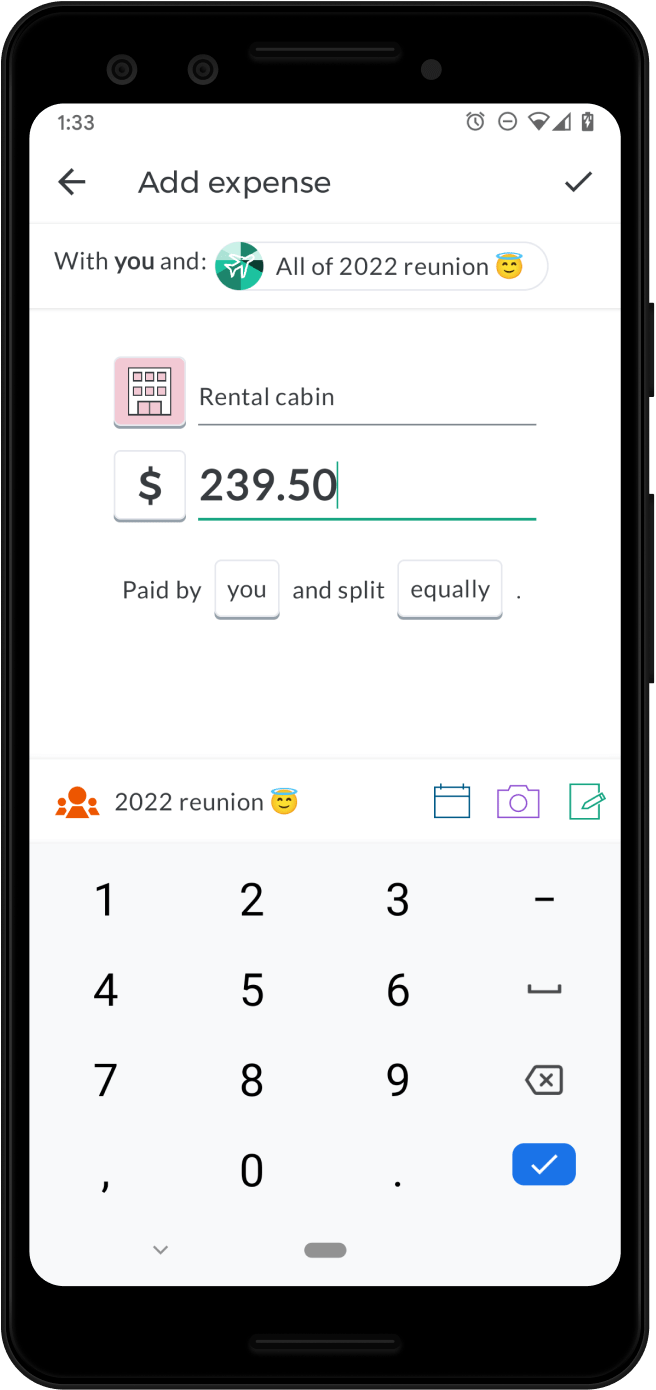Add a receipt photo with the camera
The height and width of the screenshot is (1390, 656).
coord(518,802)
